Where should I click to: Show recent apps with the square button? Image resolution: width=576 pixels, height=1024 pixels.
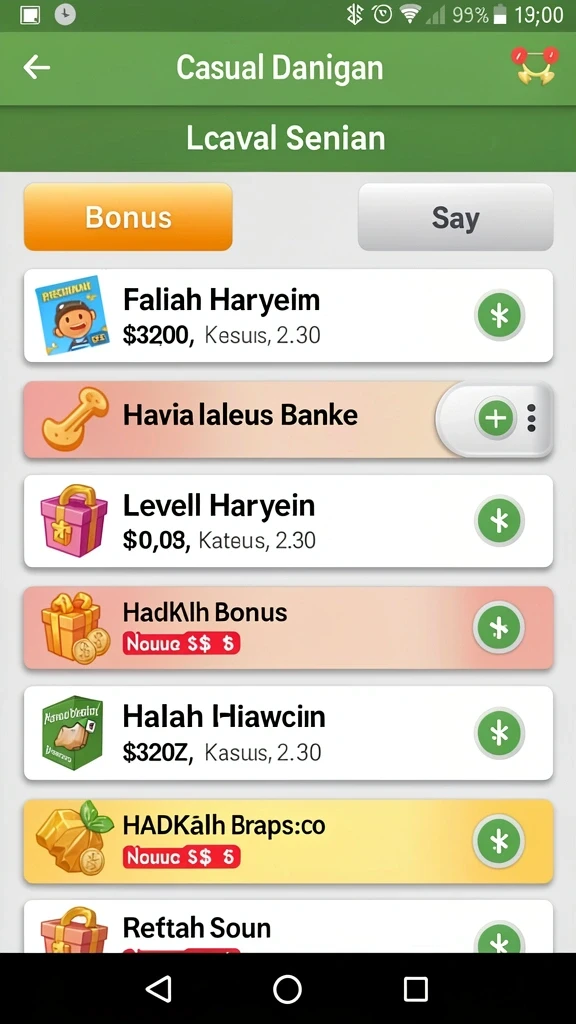[x=415, y=989]
